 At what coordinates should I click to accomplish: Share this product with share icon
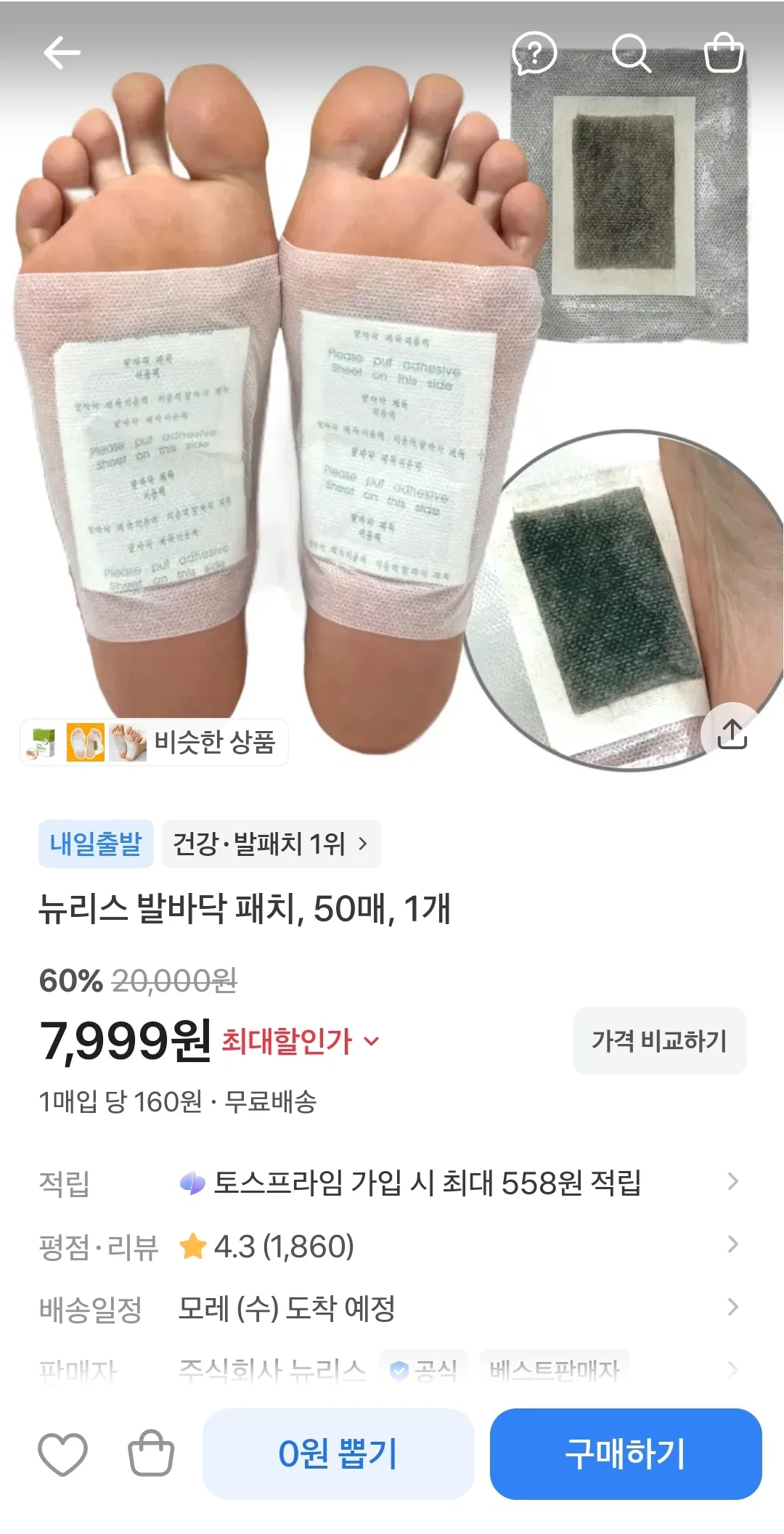tap(732, 733)
